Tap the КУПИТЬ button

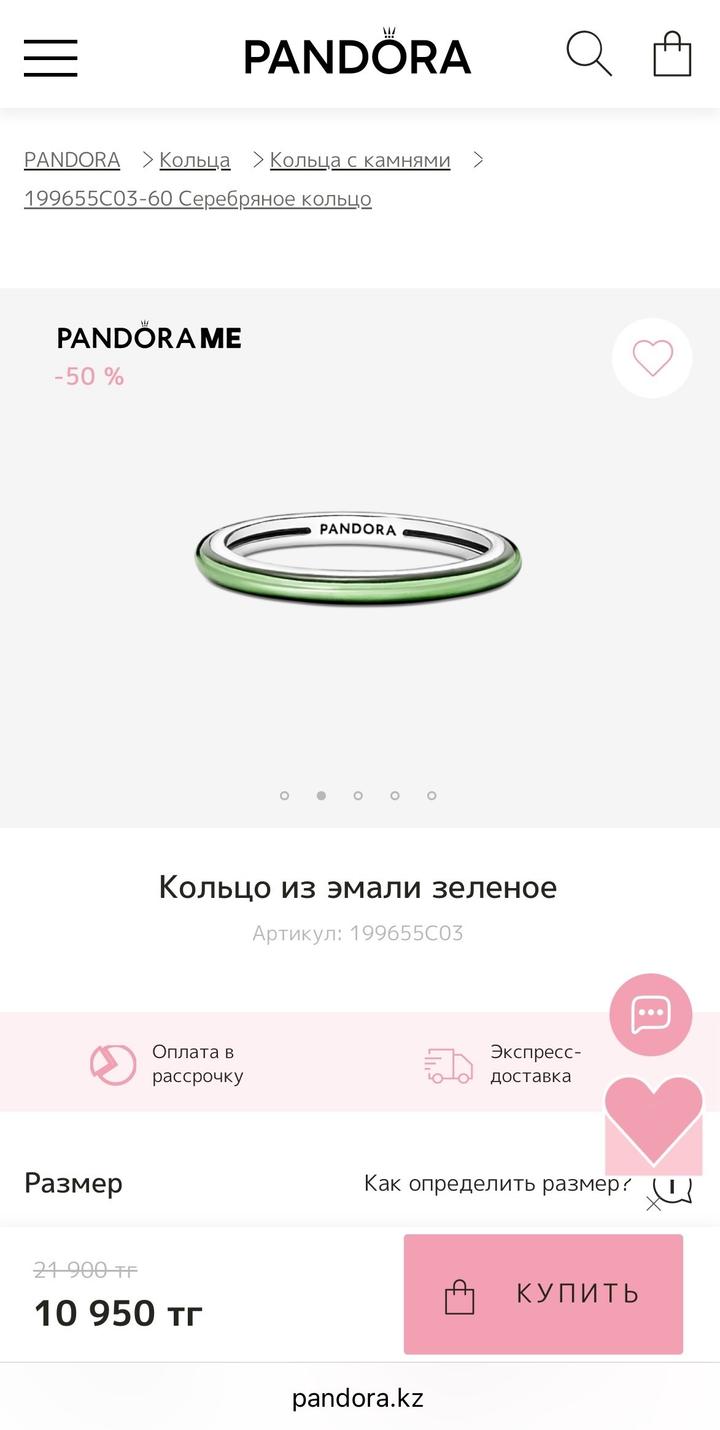coord(543,1294)
